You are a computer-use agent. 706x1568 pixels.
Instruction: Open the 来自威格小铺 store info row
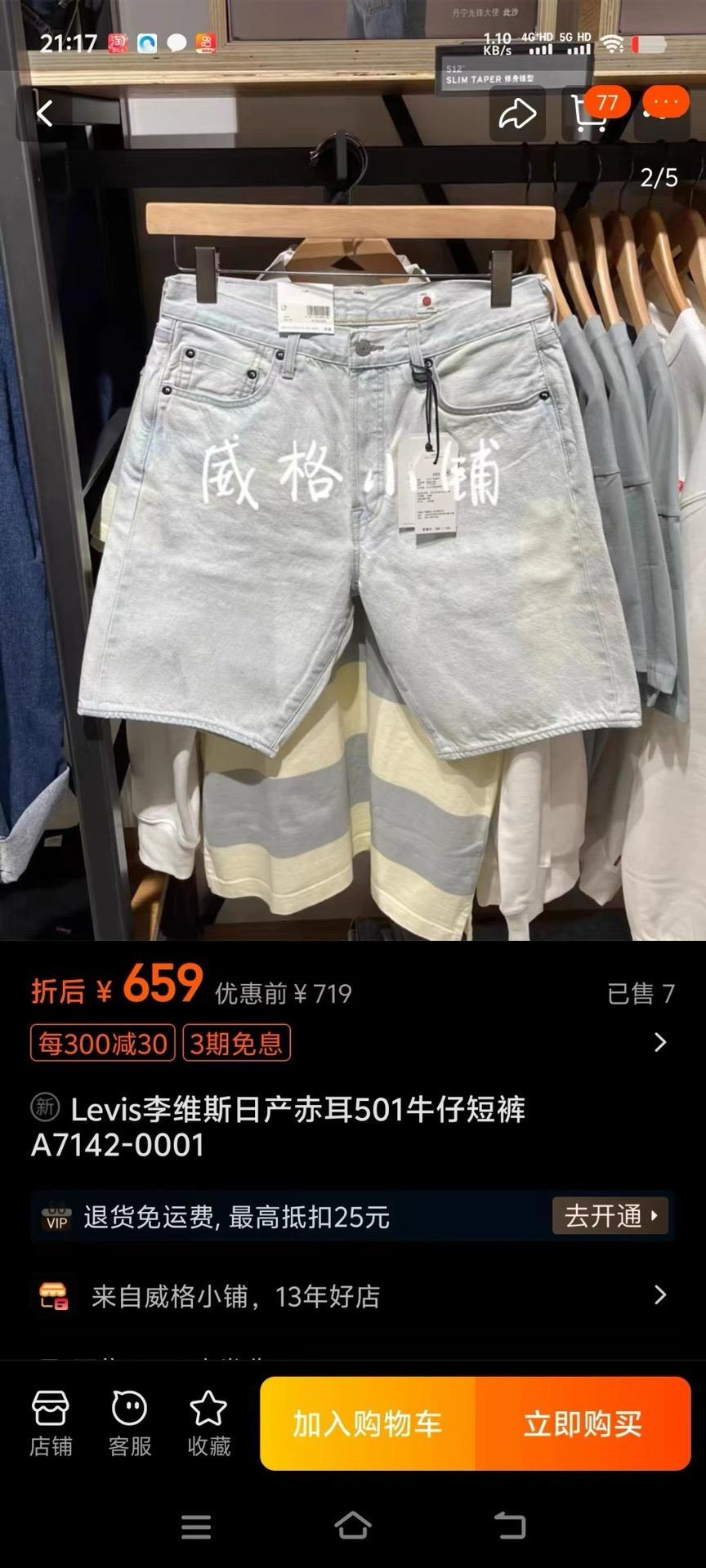pos(353,1296)
